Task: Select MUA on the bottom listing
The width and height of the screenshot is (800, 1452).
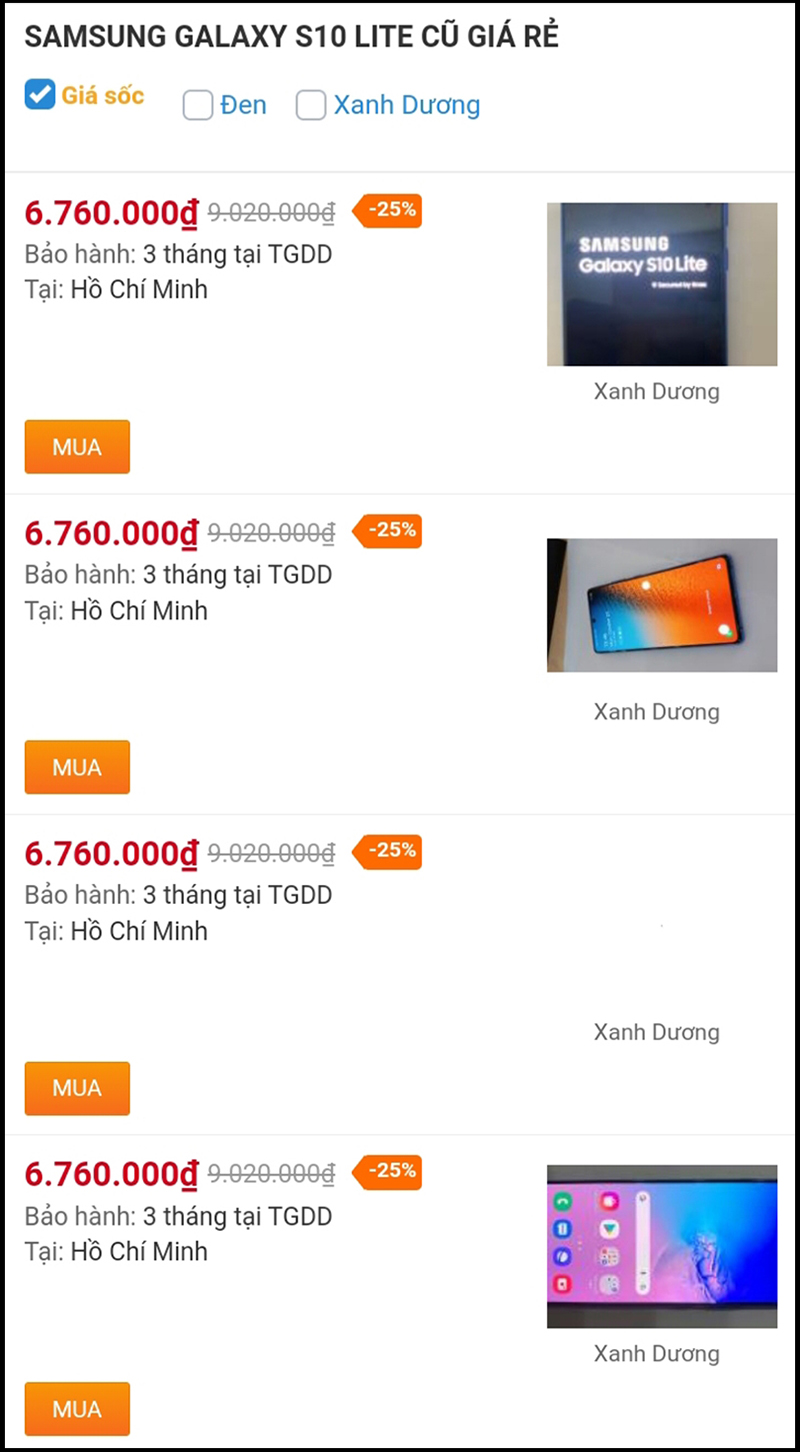Action: point(77,1408)
